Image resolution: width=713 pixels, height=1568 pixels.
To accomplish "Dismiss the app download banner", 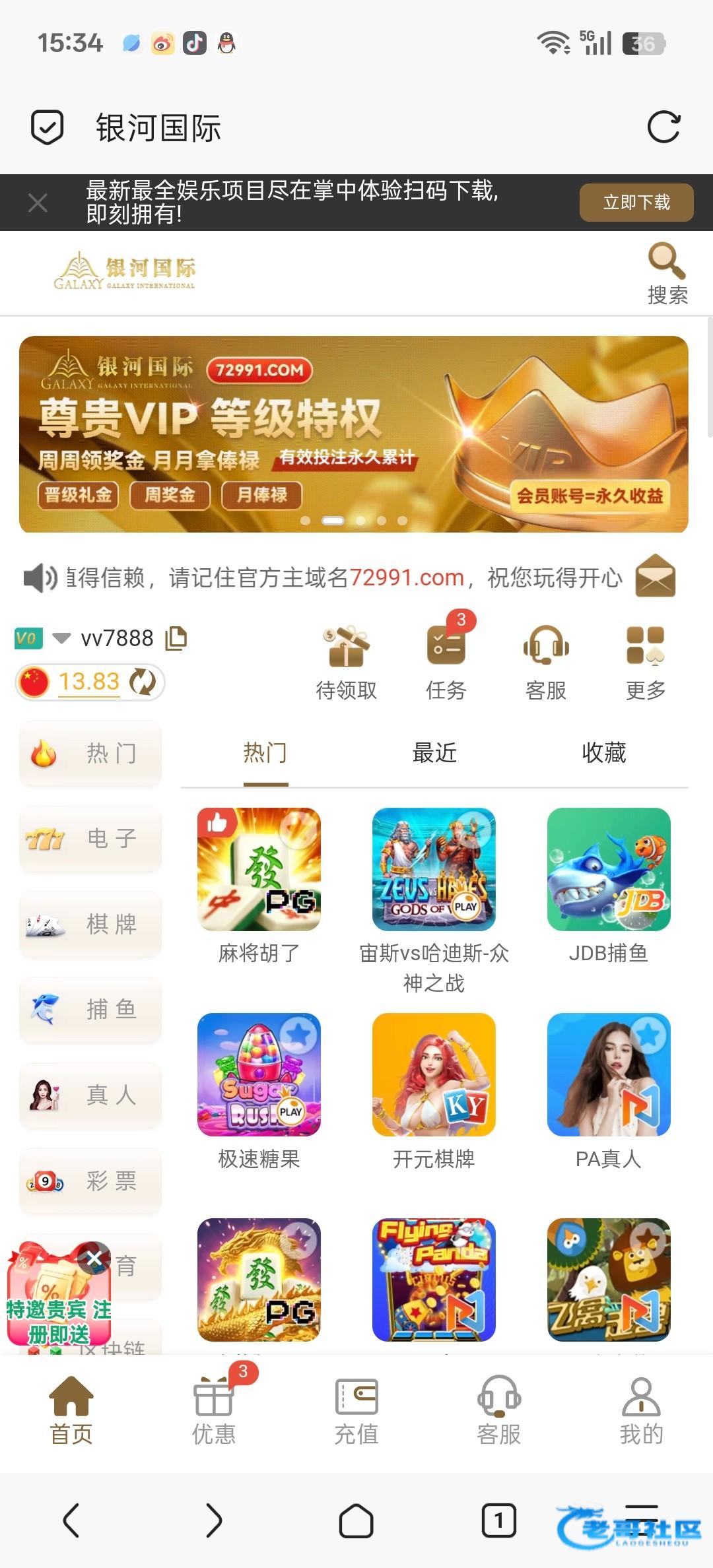I will pos(38,203).
